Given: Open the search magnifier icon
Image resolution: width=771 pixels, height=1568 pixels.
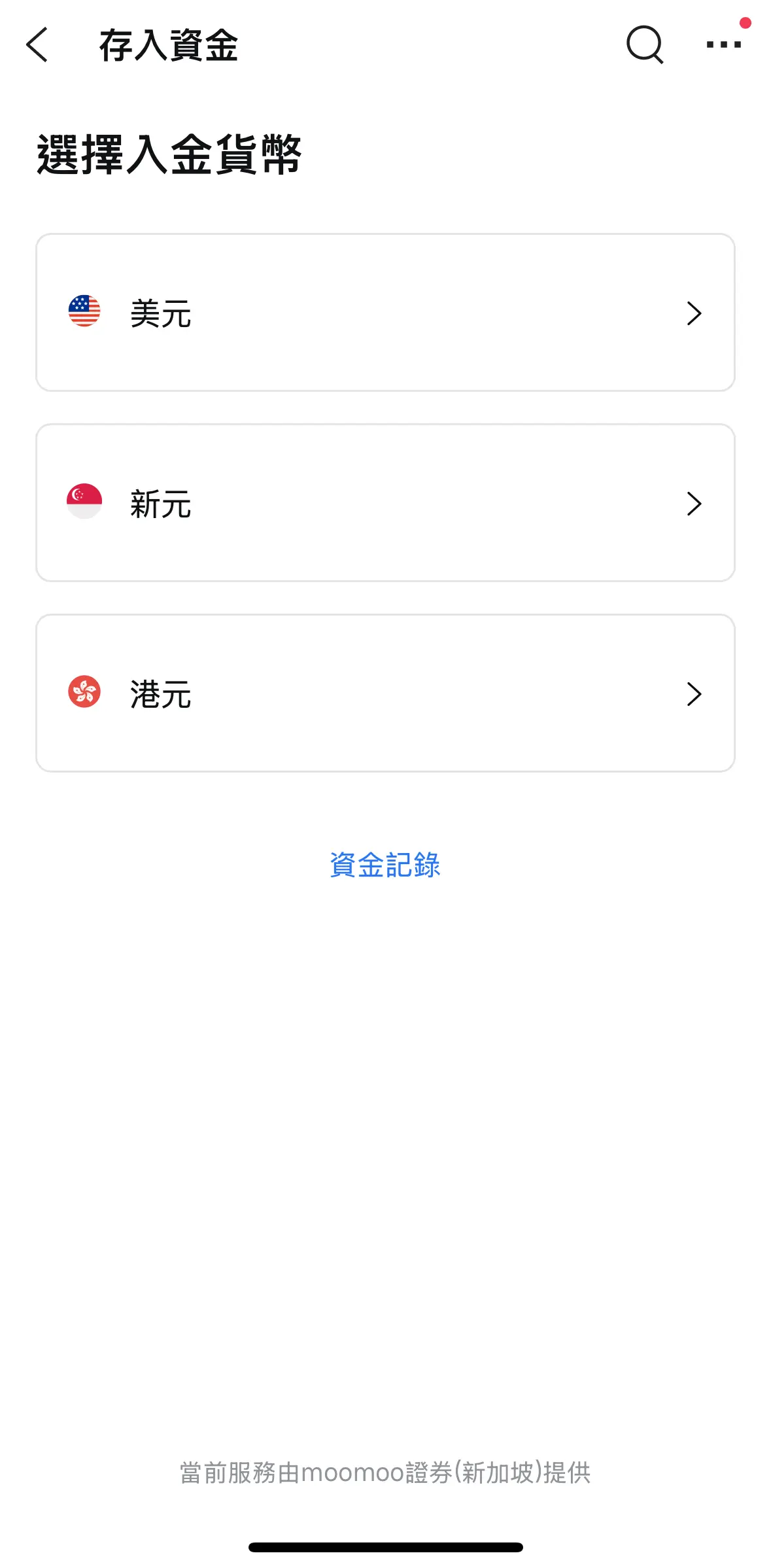Looking at the screenshot, I should (x=645, y=45).
